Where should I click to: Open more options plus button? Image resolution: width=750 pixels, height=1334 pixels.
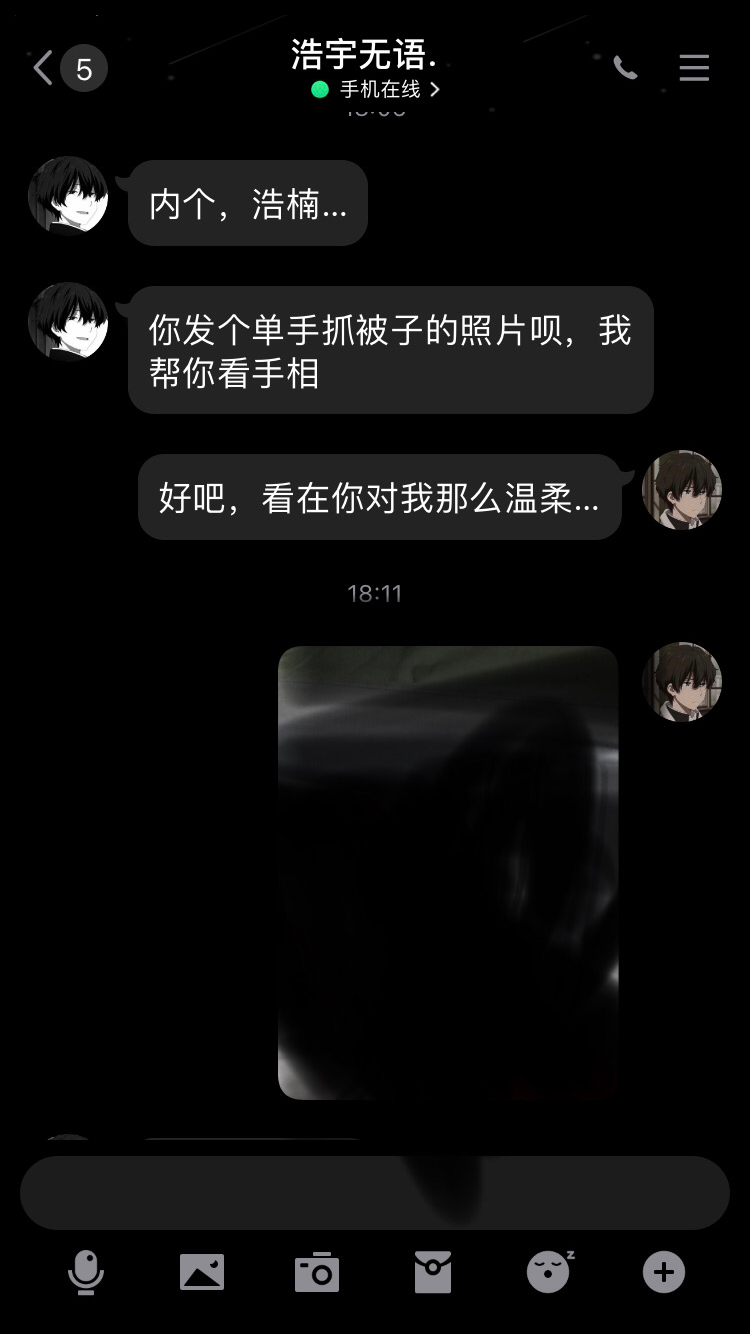[x=664, y=1272]
